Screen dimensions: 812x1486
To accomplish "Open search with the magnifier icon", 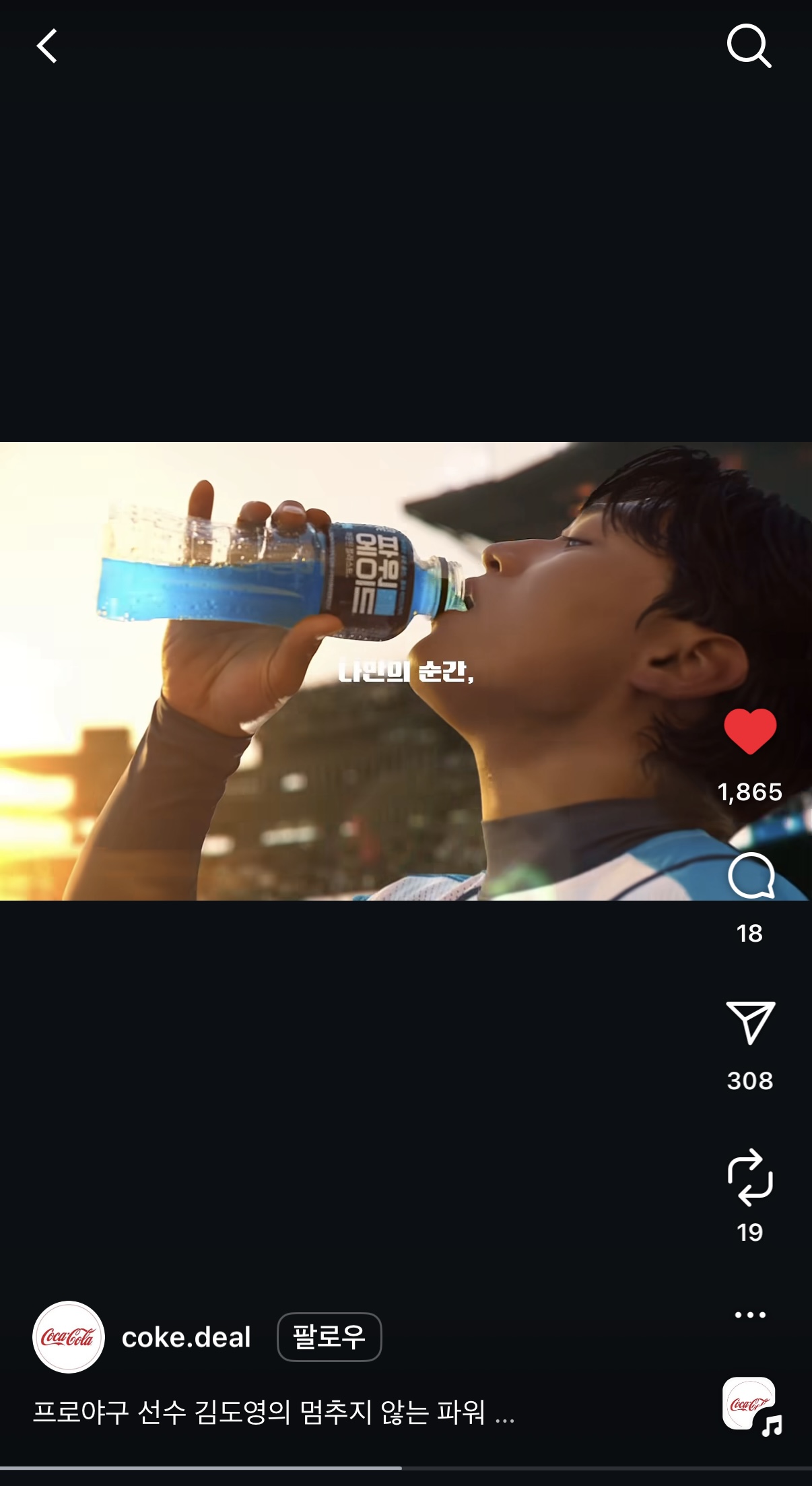I will tap(749, 46).
